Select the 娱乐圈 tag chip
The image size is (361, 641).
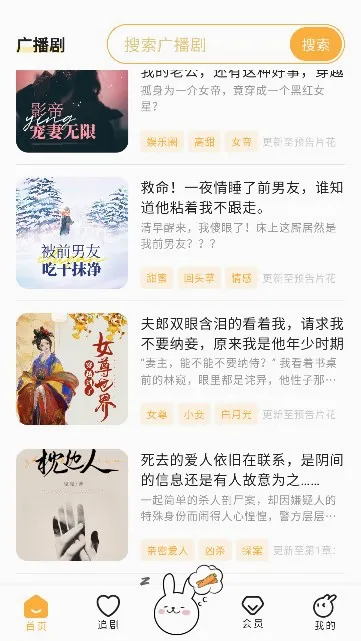click(162, 142)
